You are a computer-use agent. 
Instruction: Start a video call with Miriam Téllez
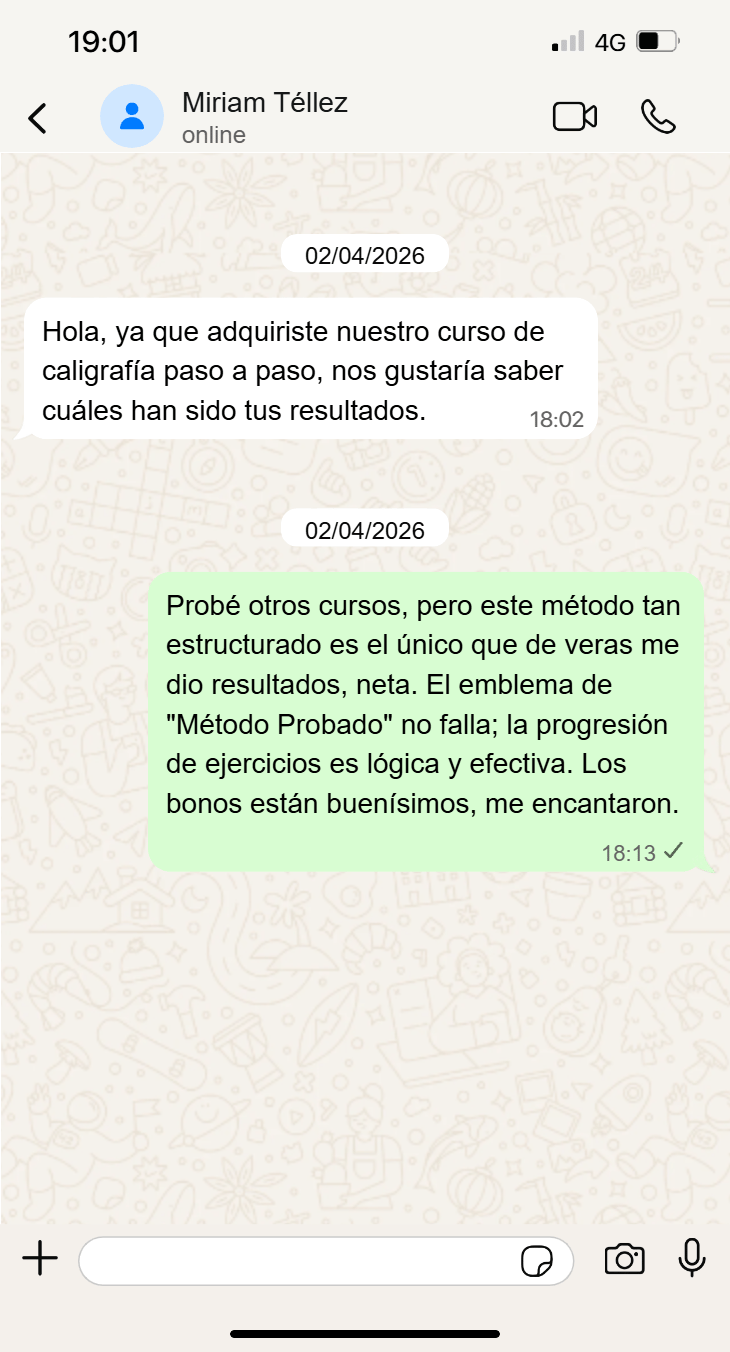pyautogui.click(x=574, y=117)
